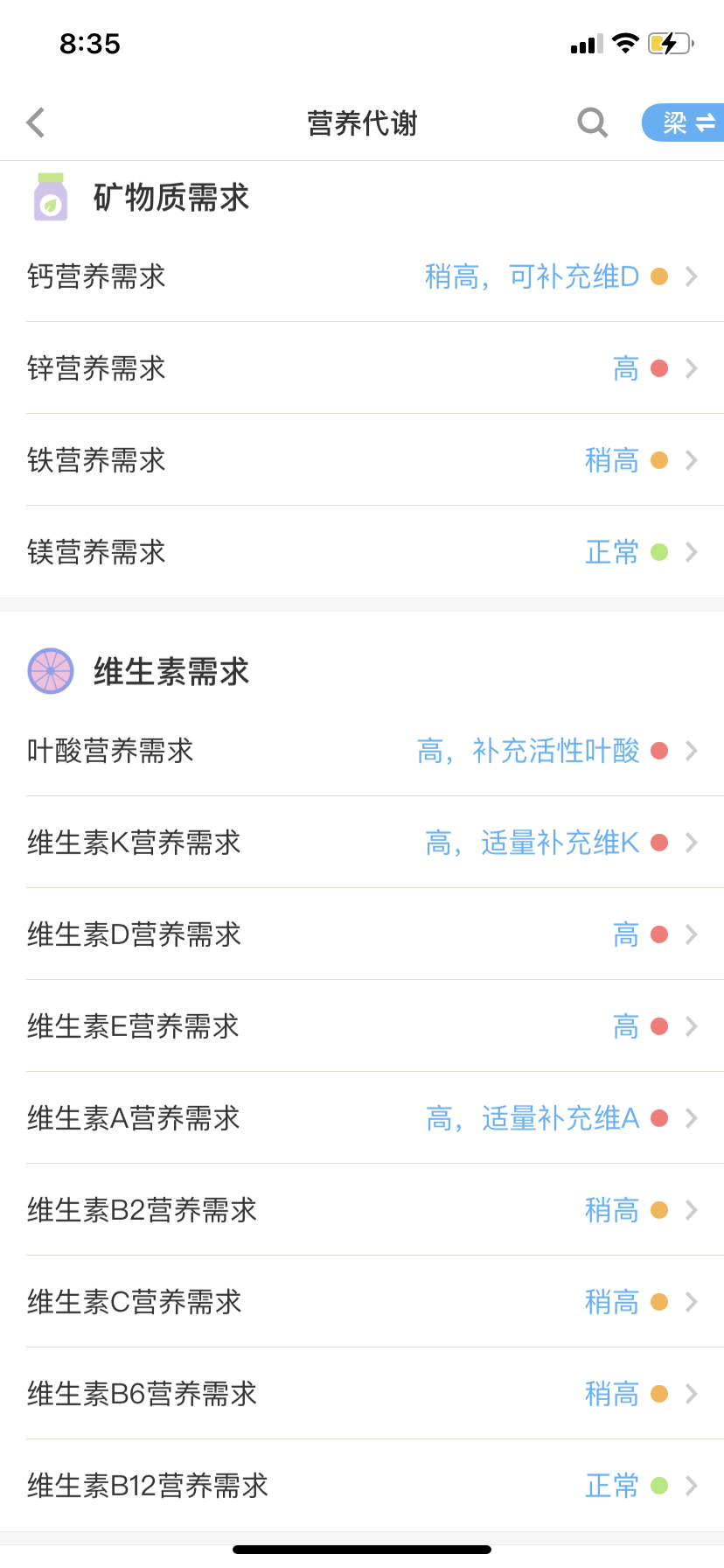Viewport: 724px width, 1568px height.
Task: Open the search magnifier icon
Action: [x=593, y=123]
